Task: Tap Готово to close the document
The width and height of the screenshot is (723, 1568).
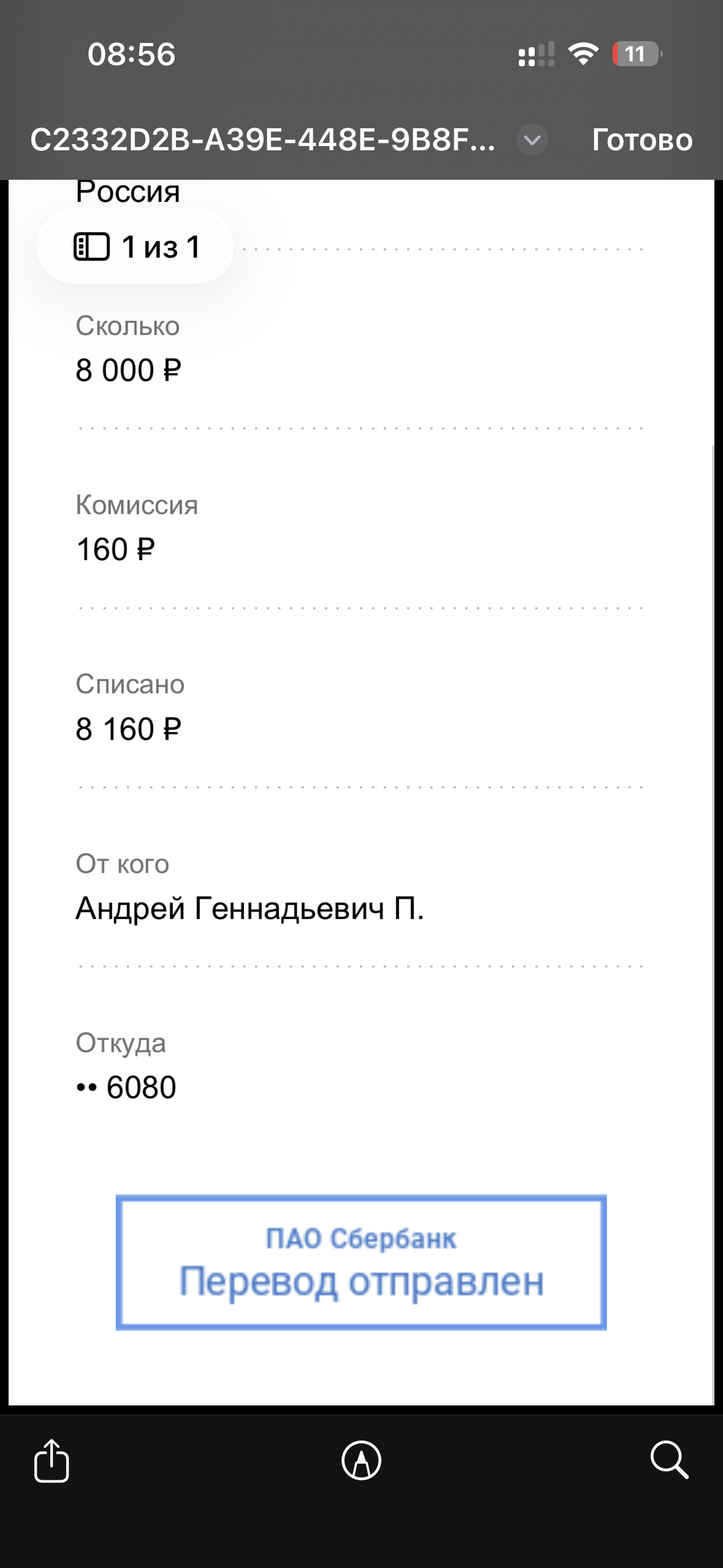Action: pos(641,140)
